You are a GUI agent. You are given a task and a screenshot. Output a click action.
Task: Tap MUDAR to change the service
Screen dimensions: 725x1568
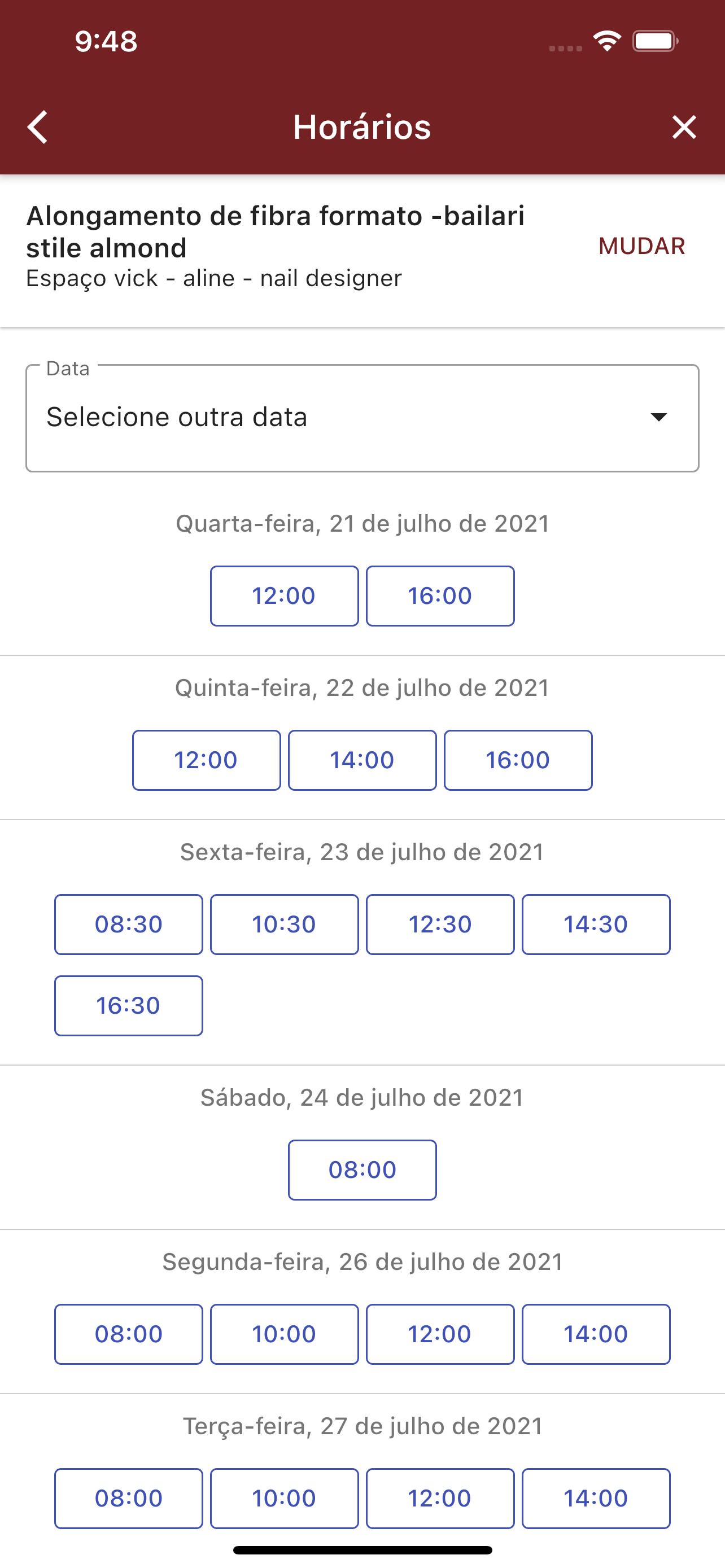pos(641,246)
